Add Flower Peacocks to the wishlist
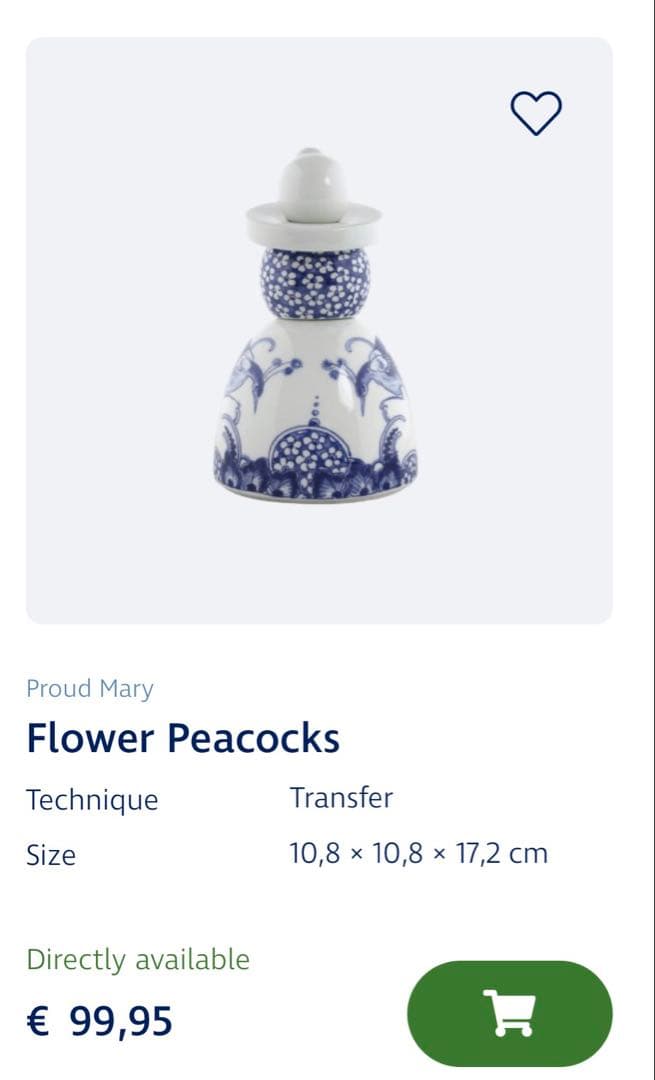 536,113
